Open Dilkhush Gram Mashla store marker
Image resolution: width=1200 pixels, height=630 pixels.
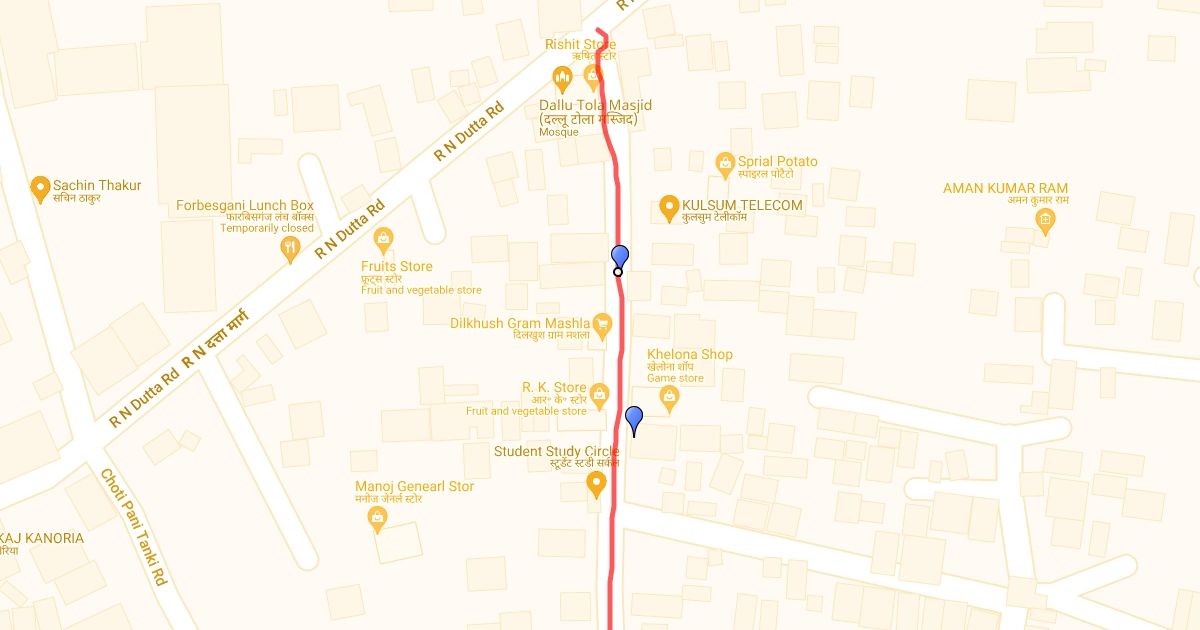click(602, 324)
